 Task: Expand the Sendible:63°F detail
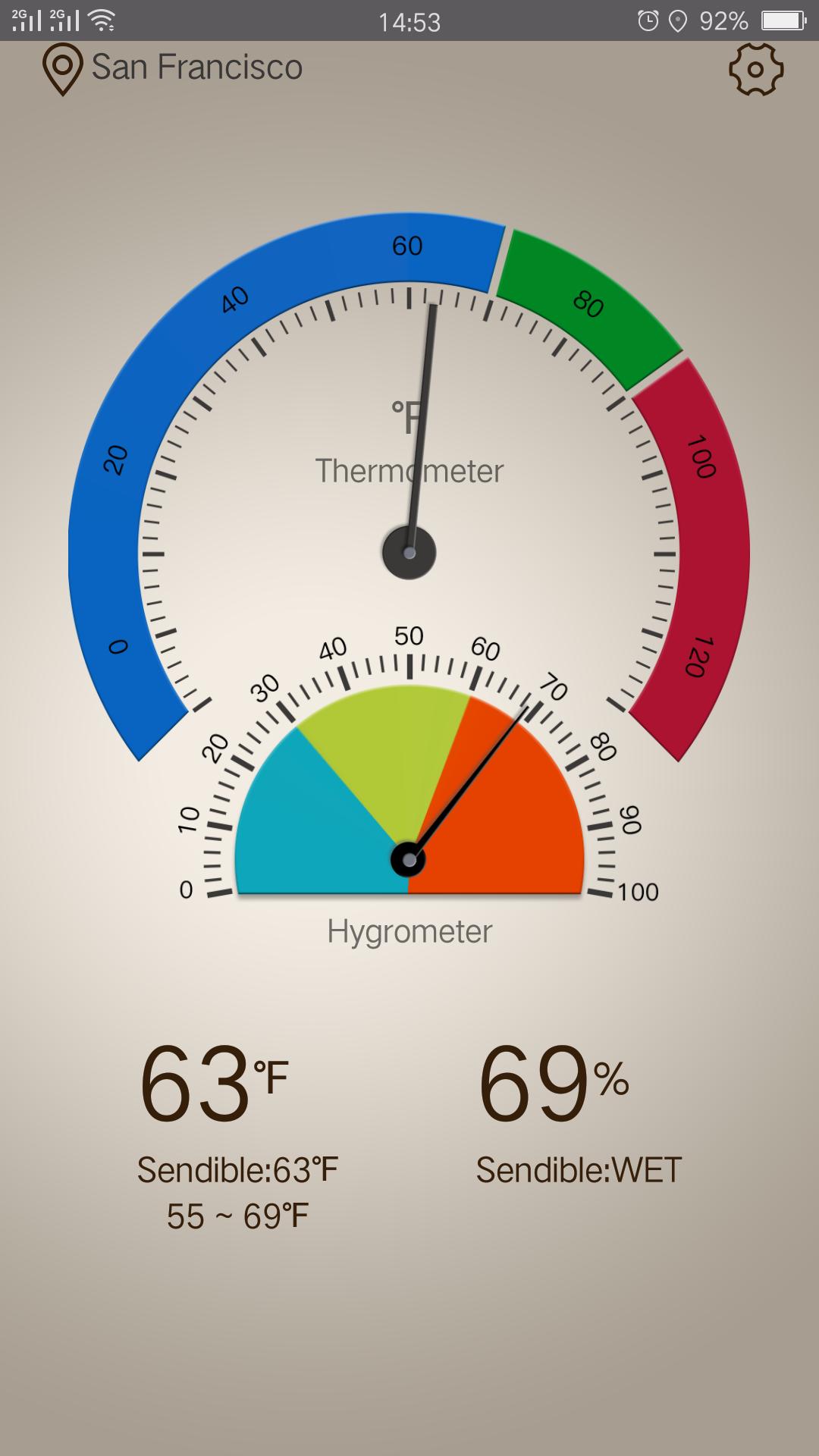point(239,1169)
